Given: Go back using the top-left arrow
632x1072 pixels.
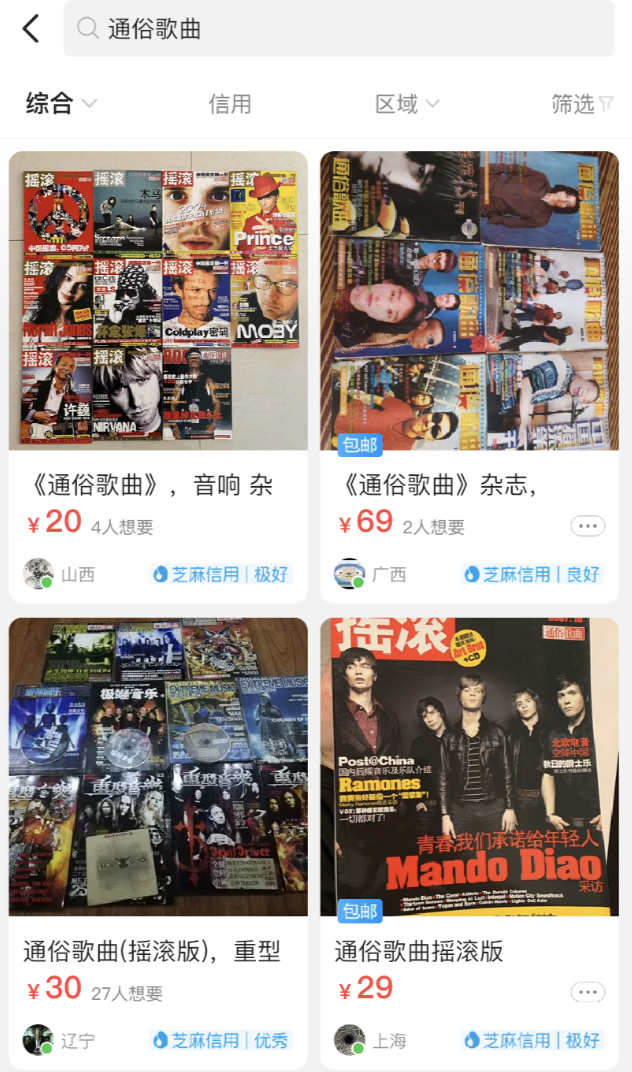Looking at the screenshot, I should (31, 29).
